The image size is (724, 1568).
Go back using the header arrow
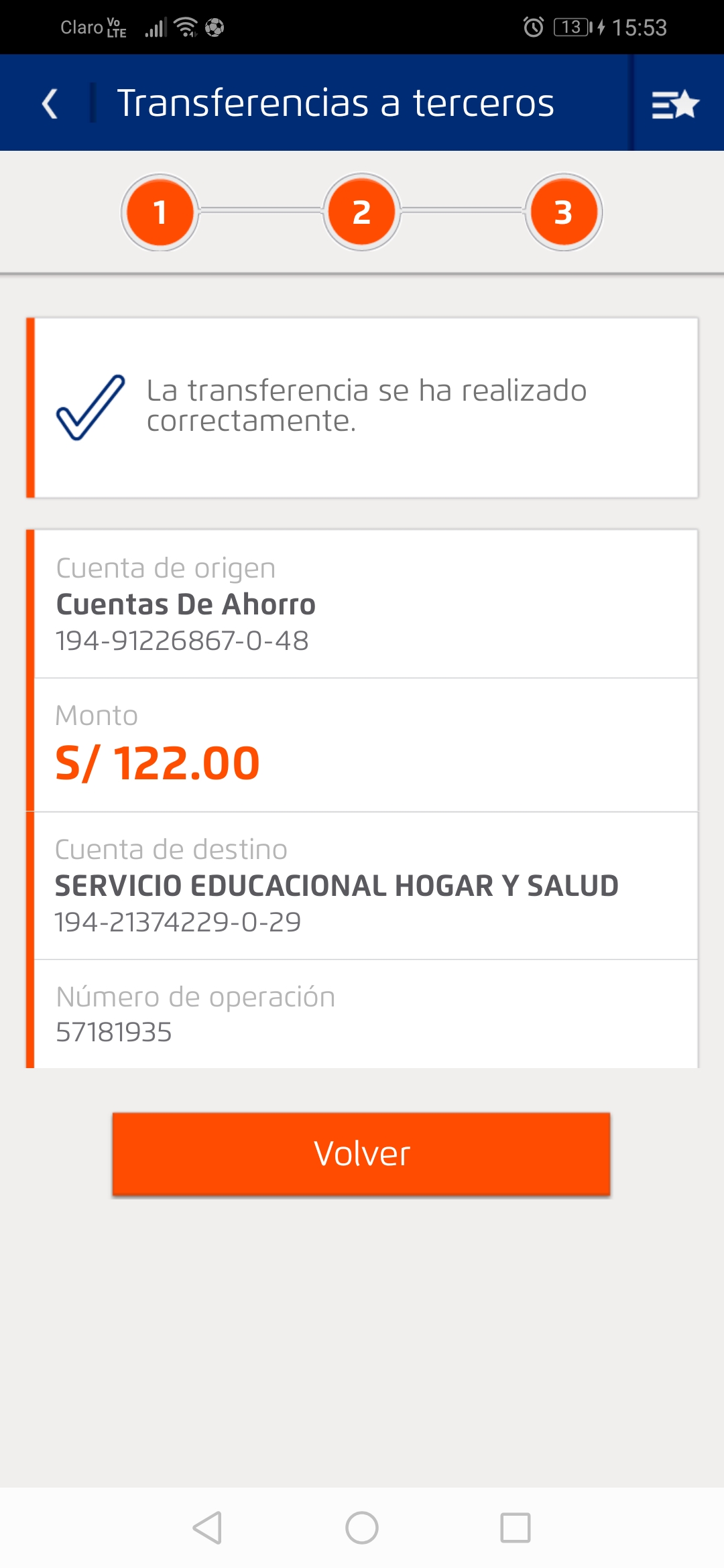point(50,104)
